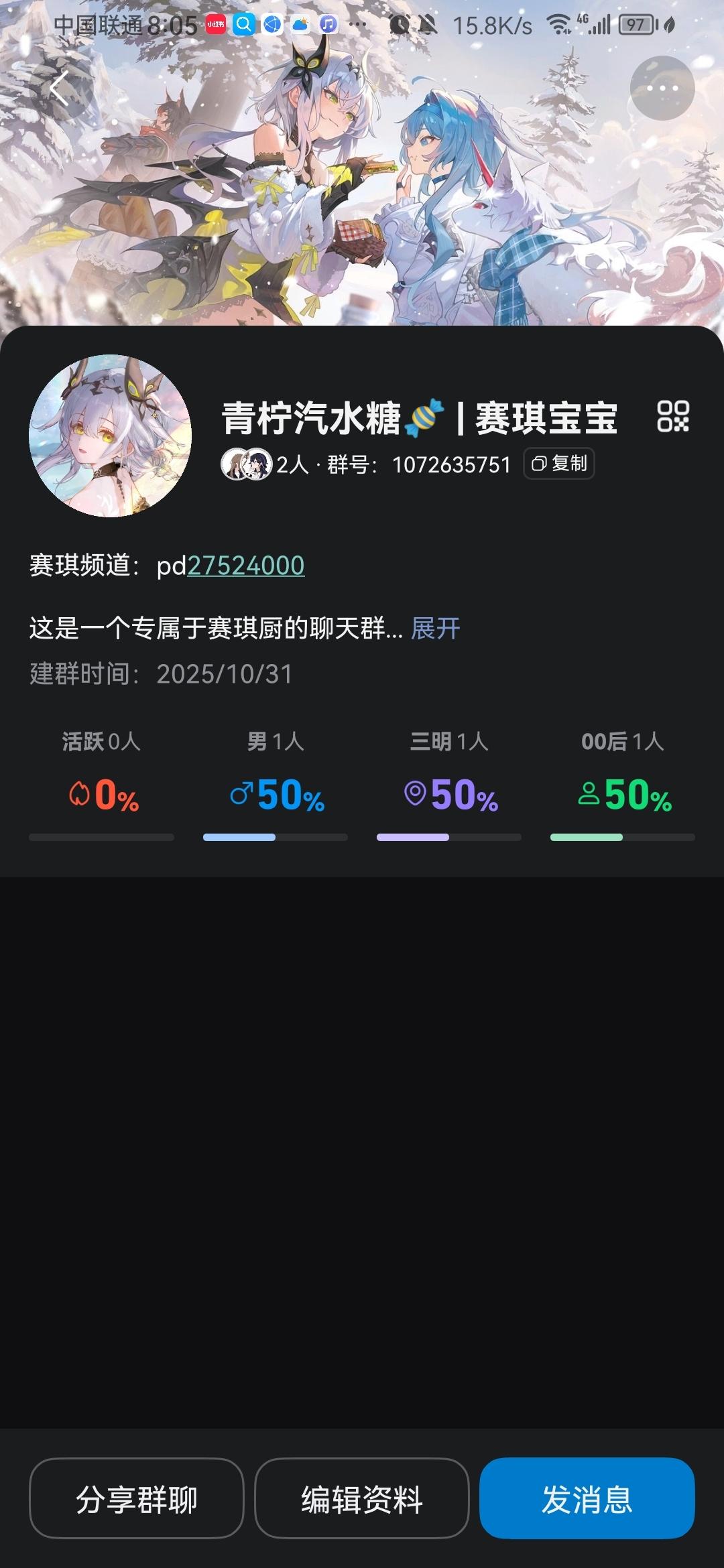Tap the 分享群聊 button
The width and height of the screenshot is (724, 1568).
pos(136,1498)
